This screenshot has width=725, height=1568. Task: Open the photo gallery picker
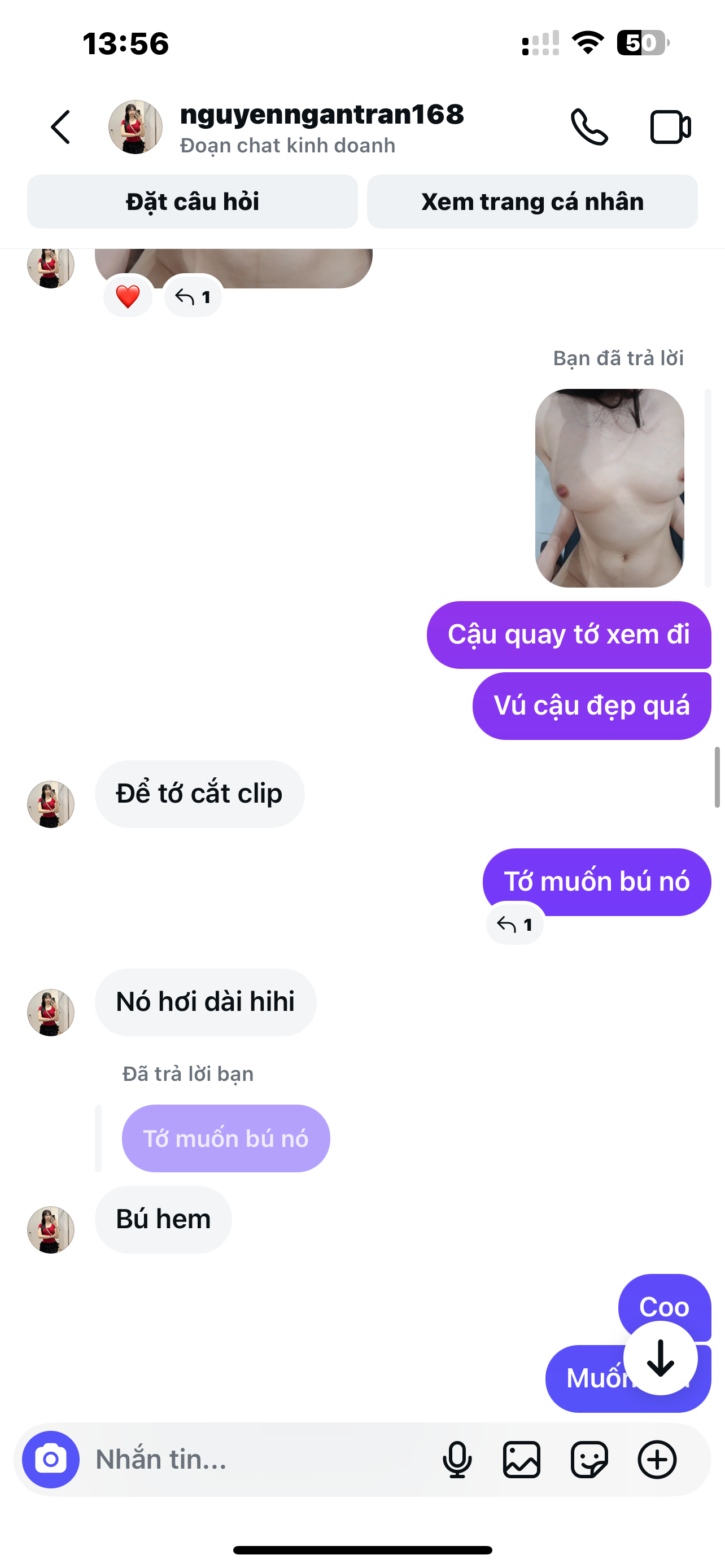click(522, 1459)
